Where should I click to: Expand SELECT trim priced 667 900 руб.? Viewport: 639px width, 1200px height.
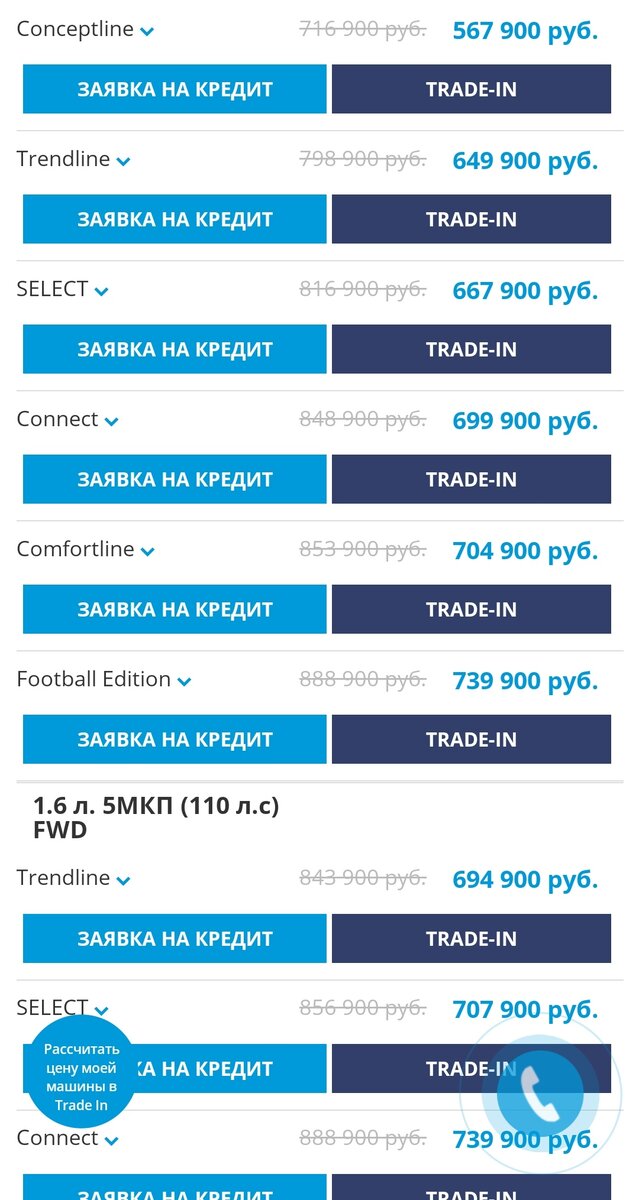[x=62, y=290]
